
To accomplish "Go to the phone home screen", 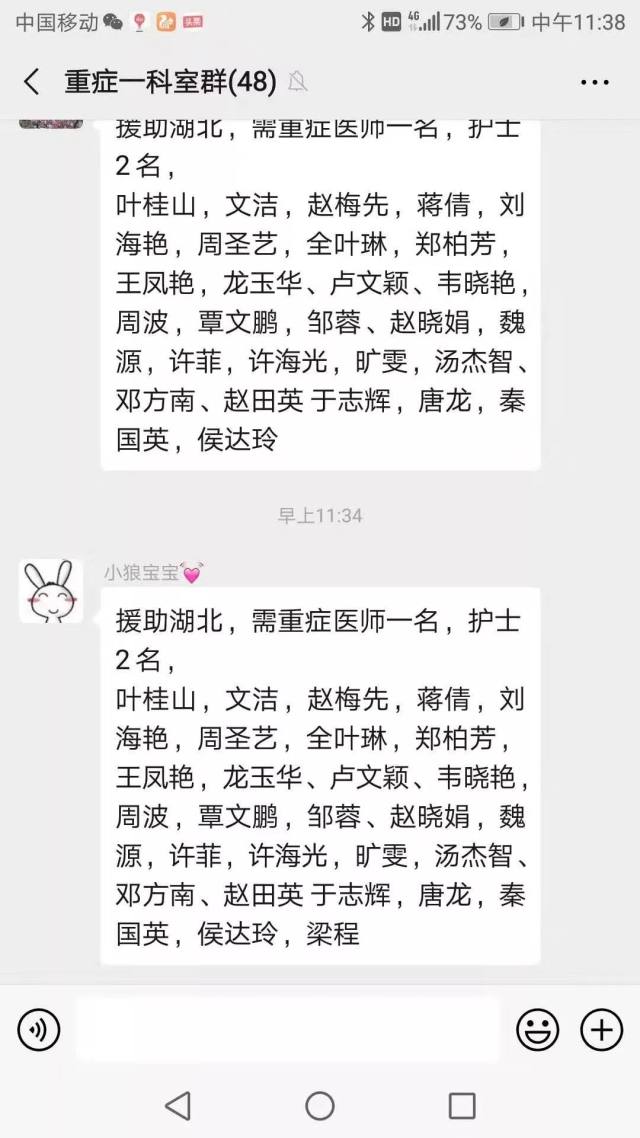I will pos(320,1105).
